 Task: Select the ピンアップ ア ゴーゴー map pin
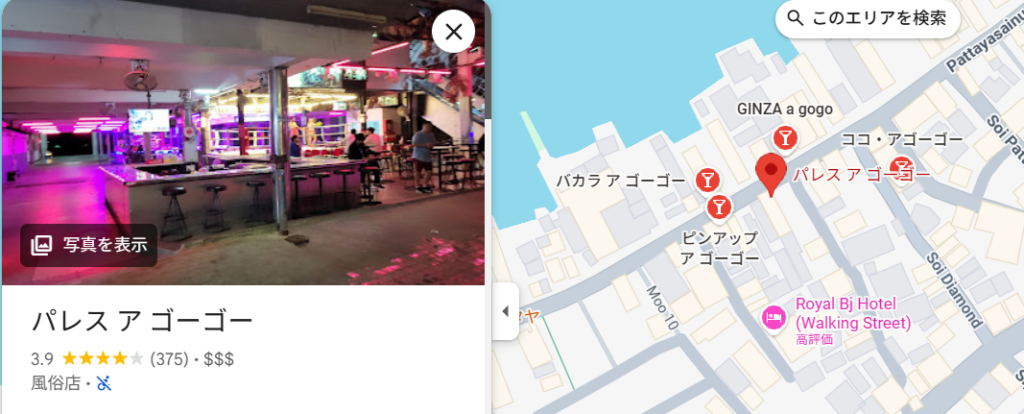(718, 207)
